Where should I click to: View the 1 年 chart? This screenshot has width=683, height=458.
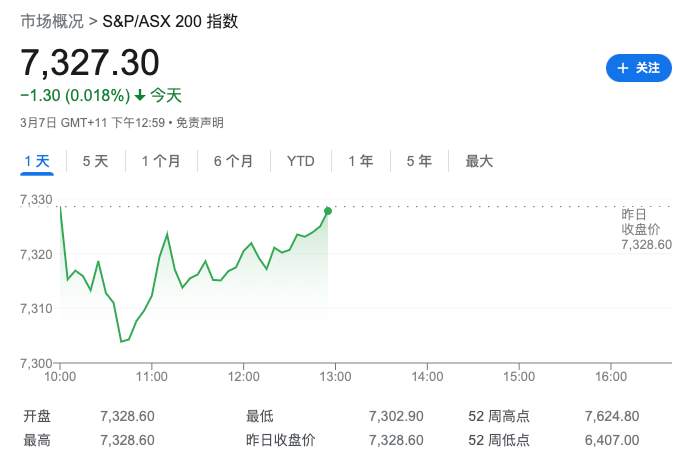[x=361, y=161]
